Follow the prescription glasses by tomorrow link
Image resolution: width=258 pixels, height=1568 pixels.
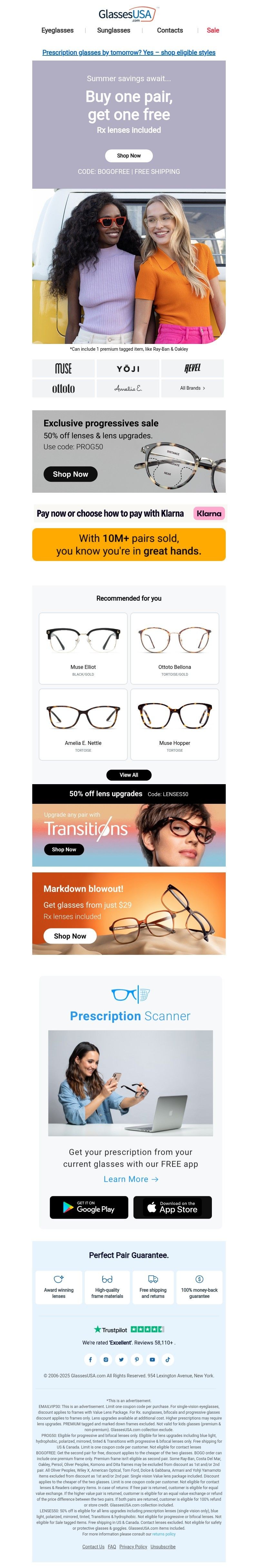click(129, 53)
